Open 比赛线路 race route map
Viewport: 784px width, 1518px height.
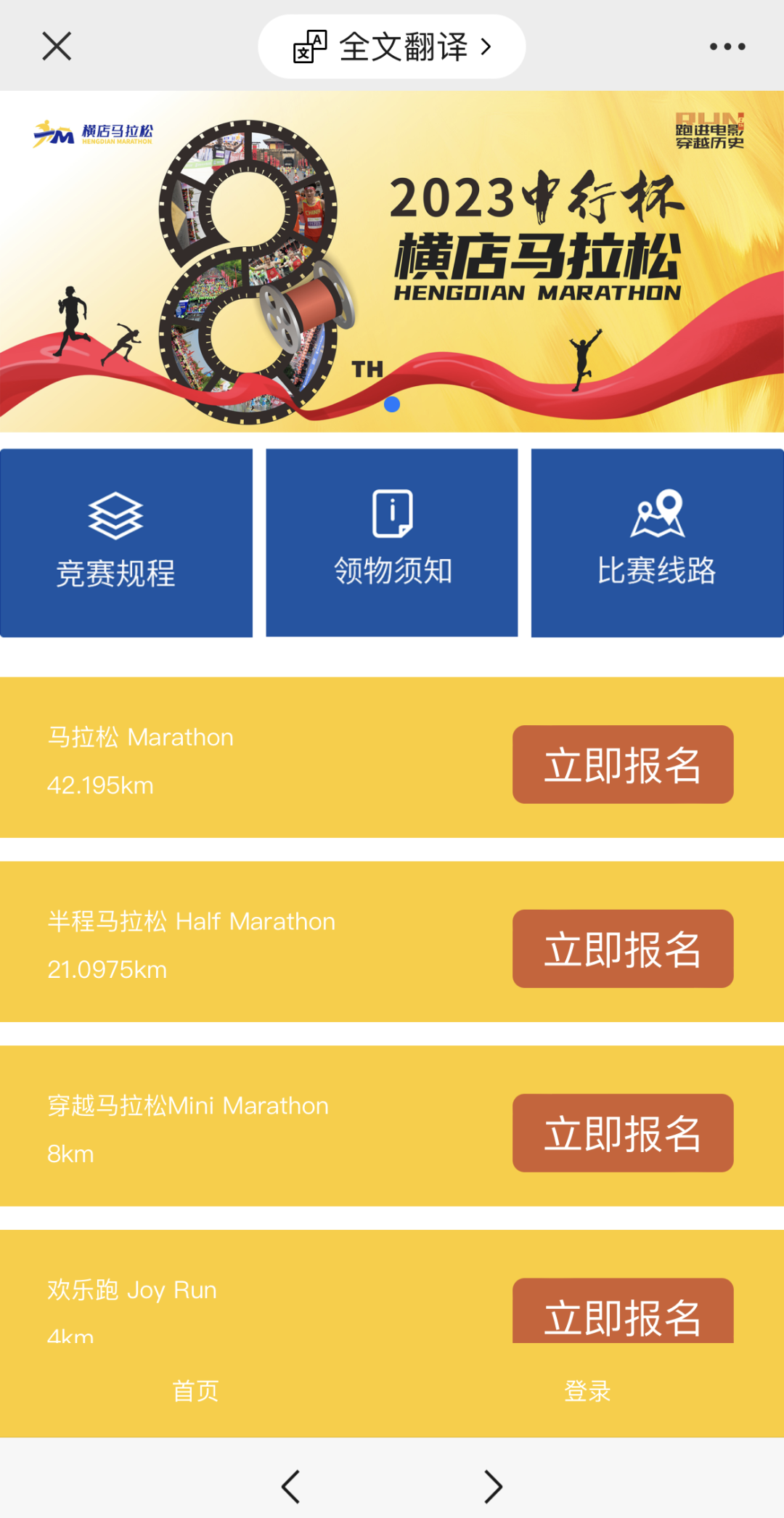click(x=657, y=543)
